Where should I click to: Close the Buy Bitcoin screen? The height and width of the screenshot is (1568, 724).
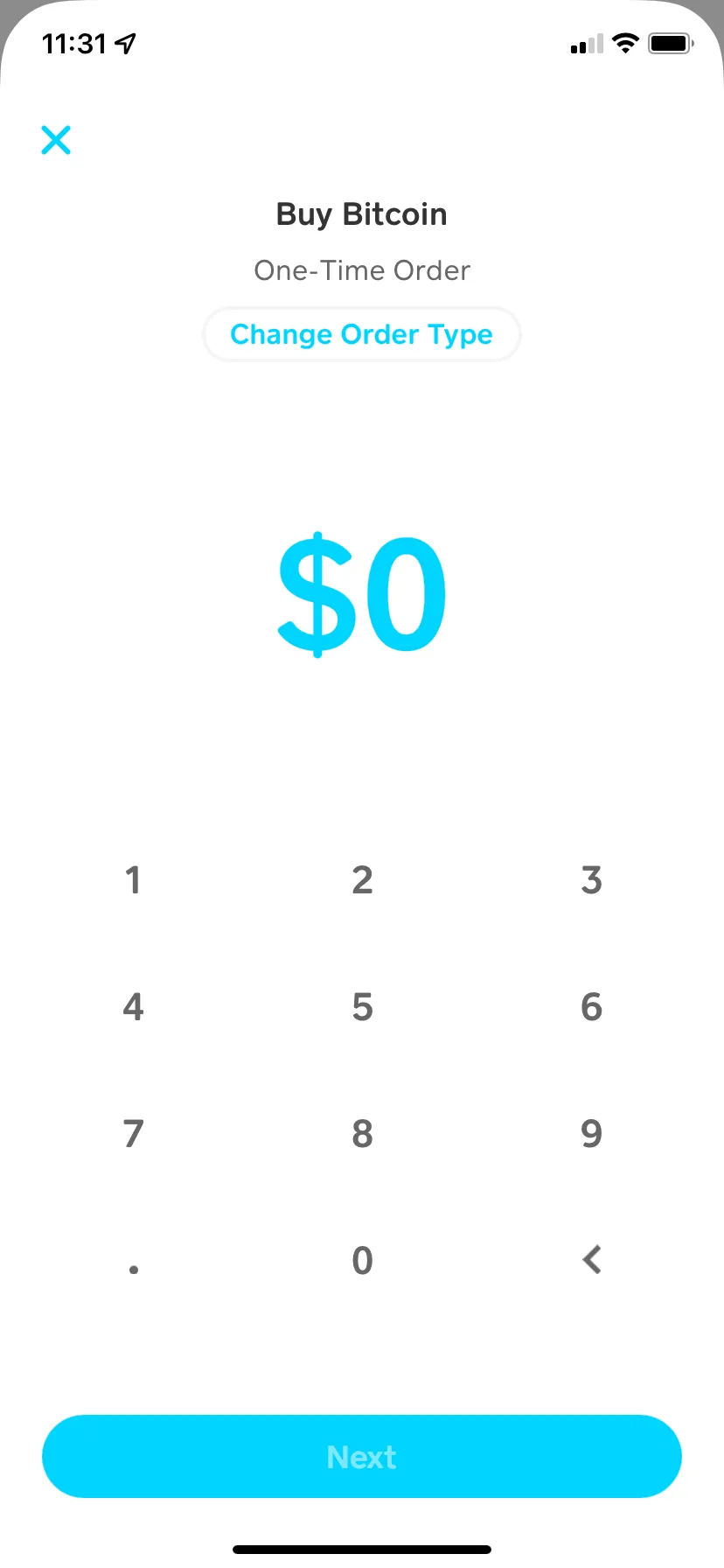pos(56,140)
